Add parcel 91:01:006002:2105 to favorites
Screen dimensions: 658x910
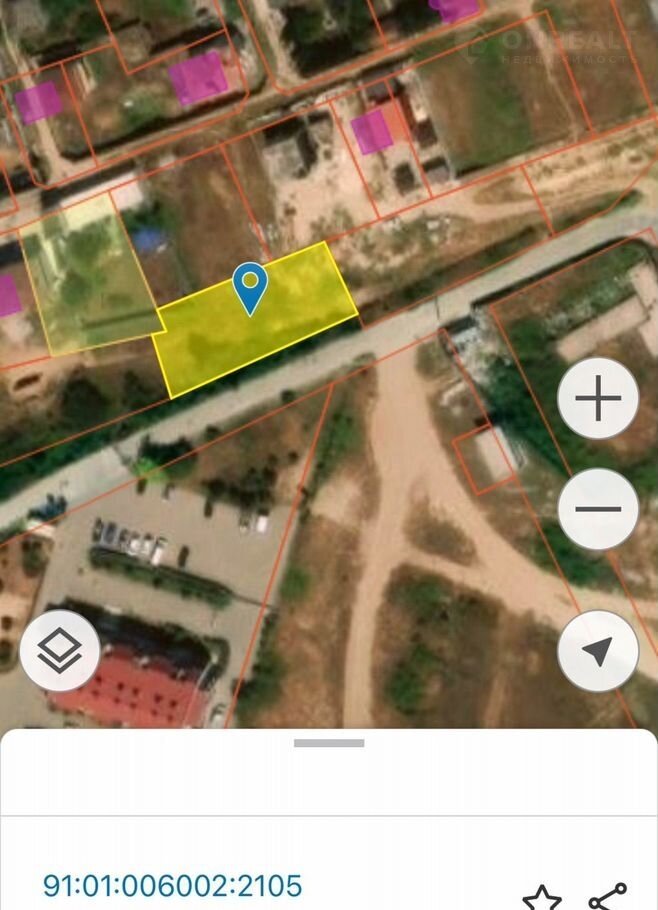(x=542, y=897)
